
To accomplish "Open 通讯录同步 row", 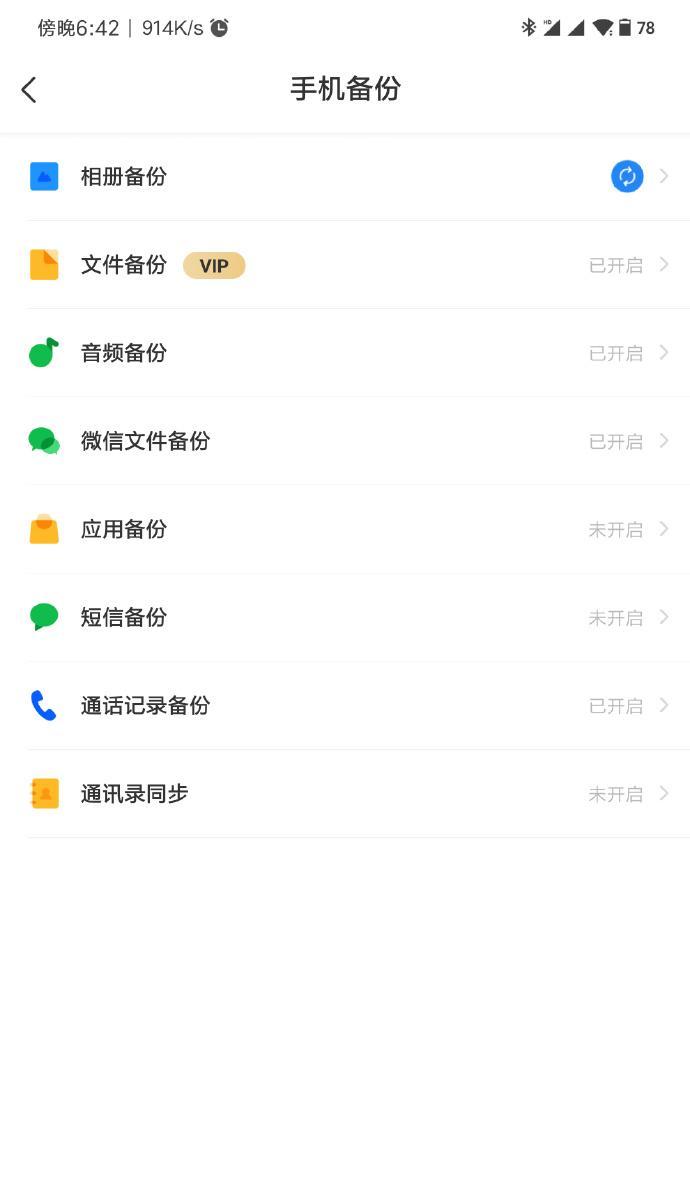I will coord(345,794).
